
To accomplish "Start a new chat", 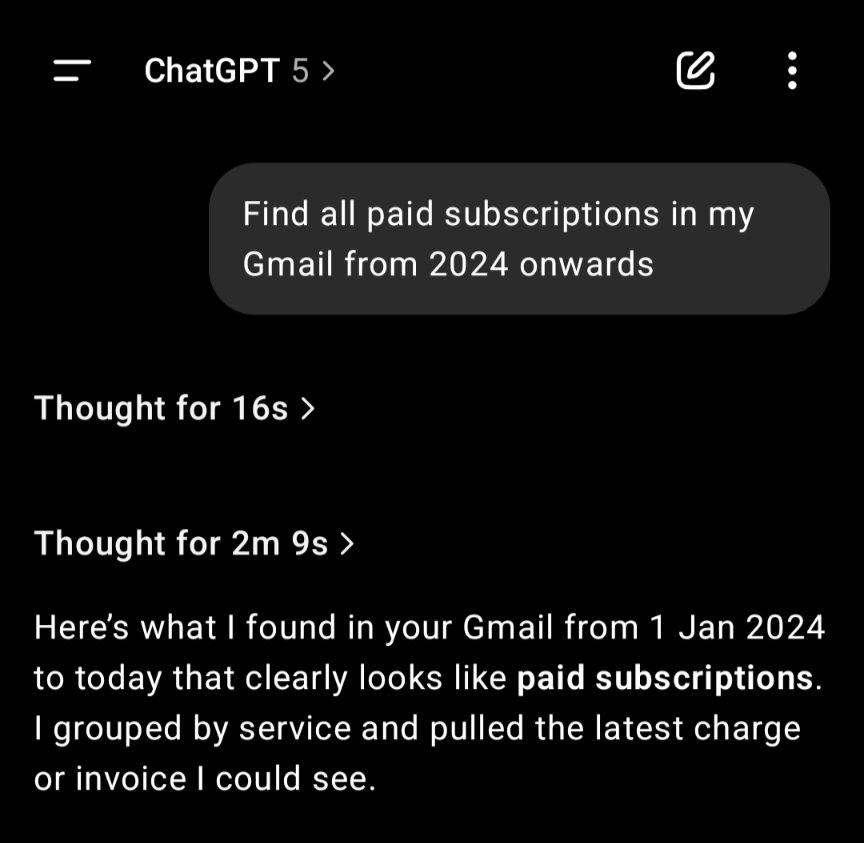I will coord(695,71).
